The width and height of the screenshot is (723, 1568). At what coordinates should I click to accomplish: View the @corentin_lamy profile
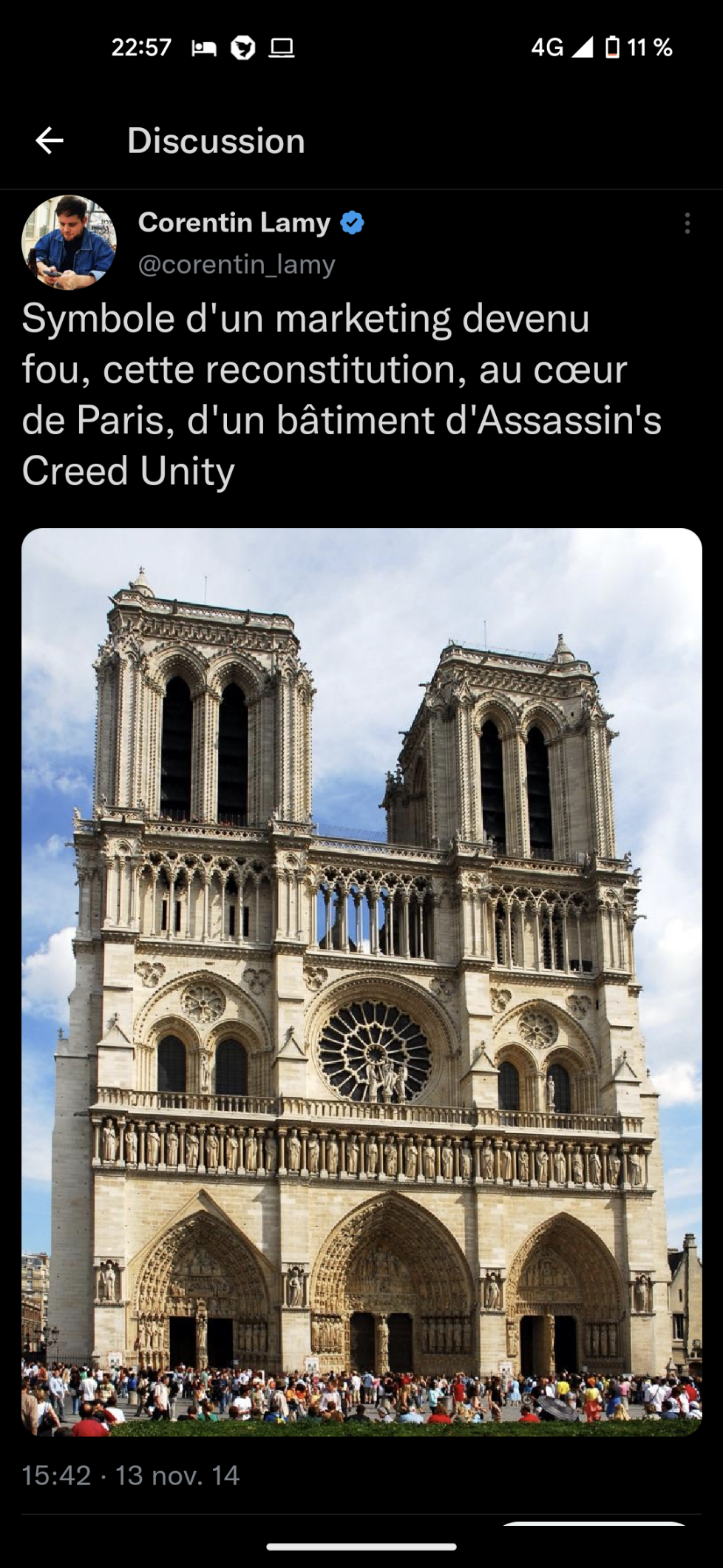[237, 264]
